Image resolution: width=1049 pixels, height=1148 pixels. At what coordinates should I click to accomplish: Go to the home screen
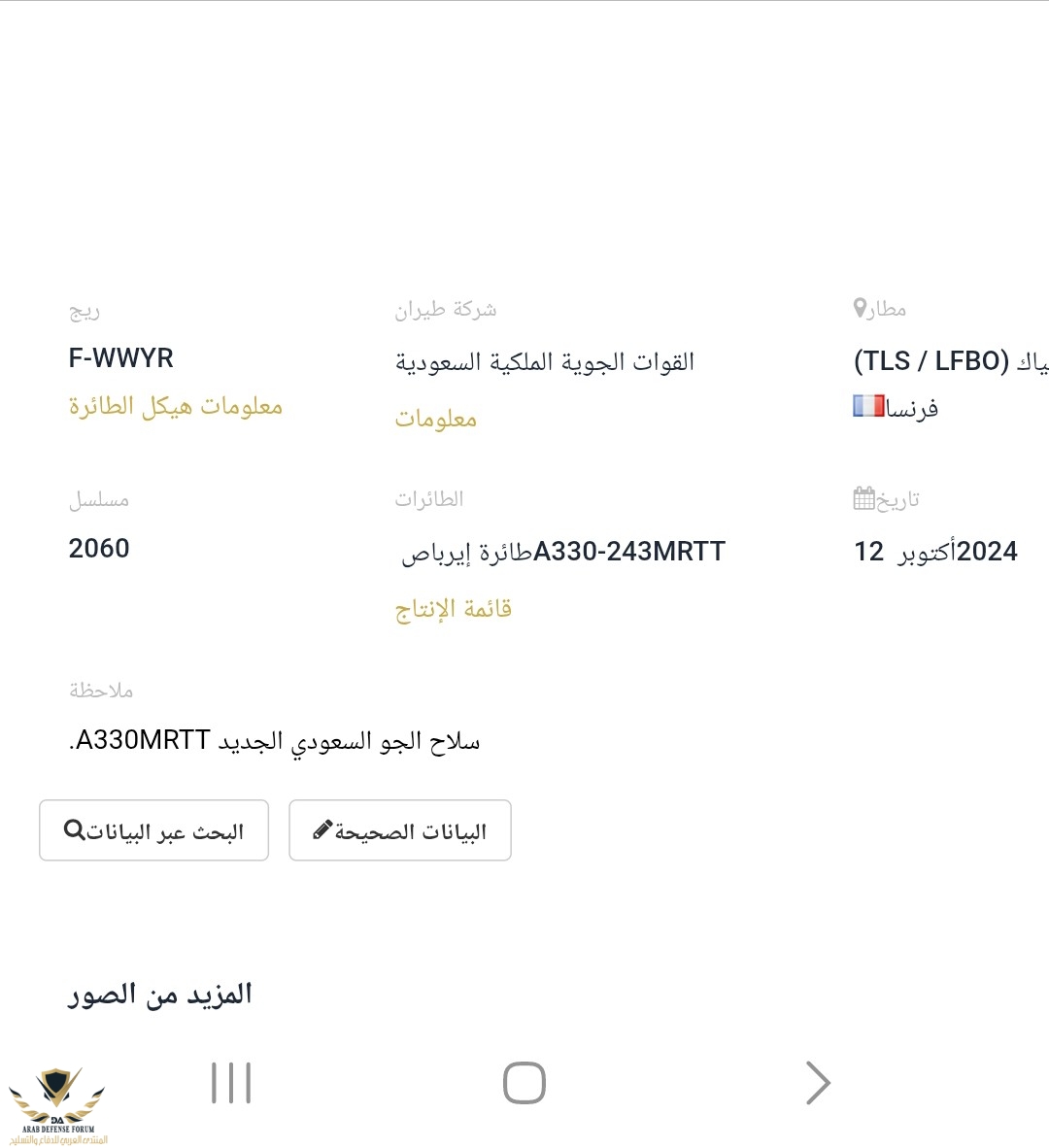click(524, 1083)
